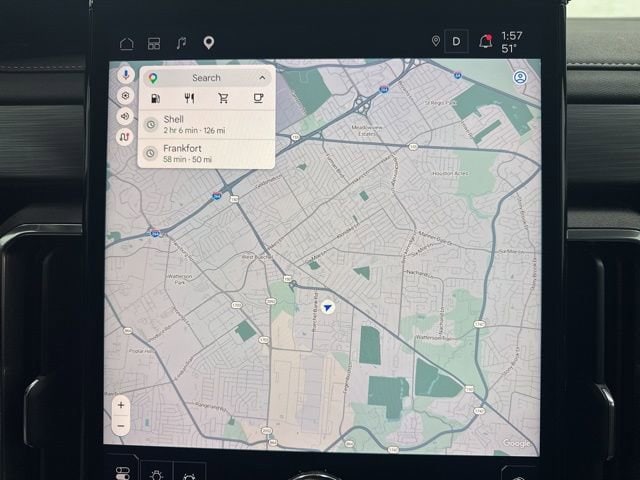Zoom in on the map
This screenshot has width=640, height=480.
click(x=121, y=405)
